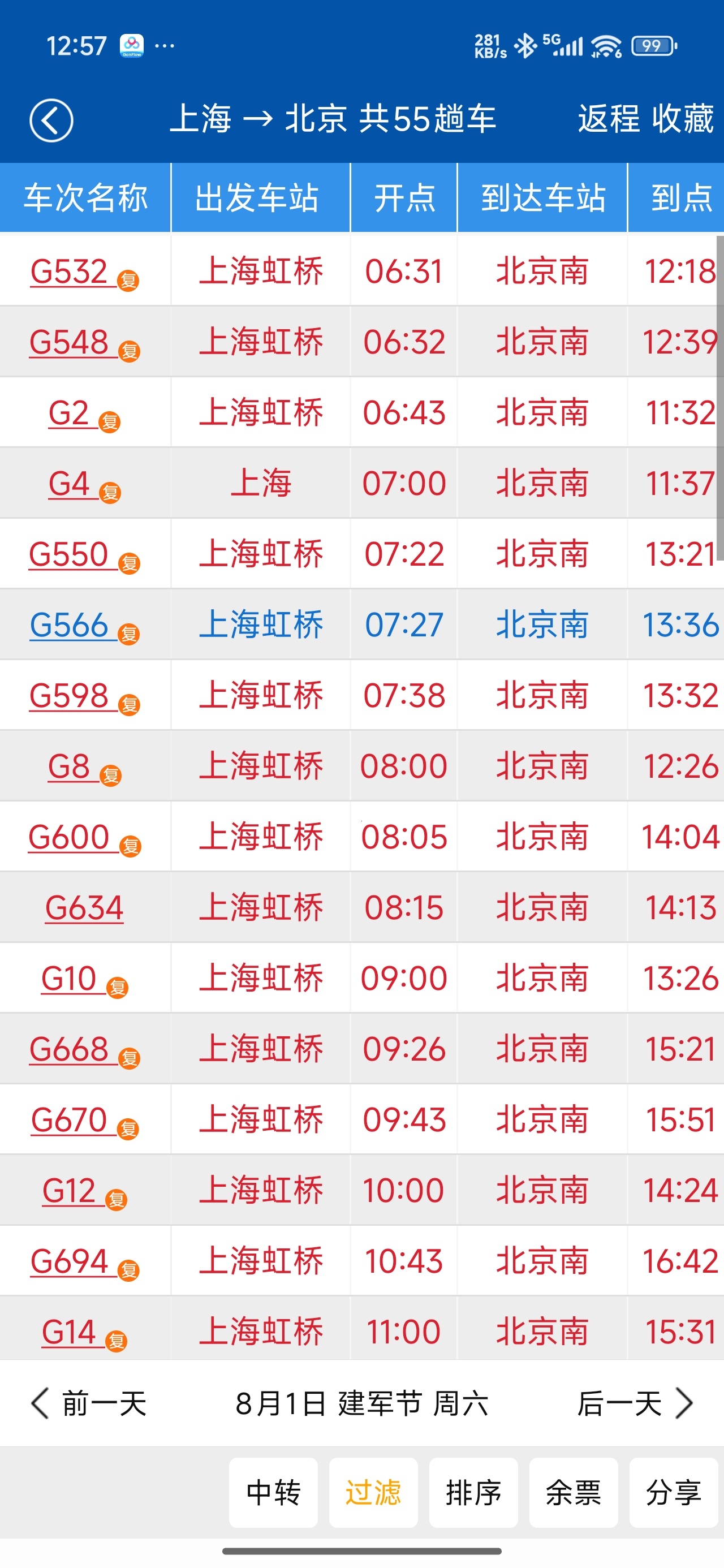Screen dimensions: 724x1568
Task: Sort by 开点 departure time column header
Action: pos(404,198)
